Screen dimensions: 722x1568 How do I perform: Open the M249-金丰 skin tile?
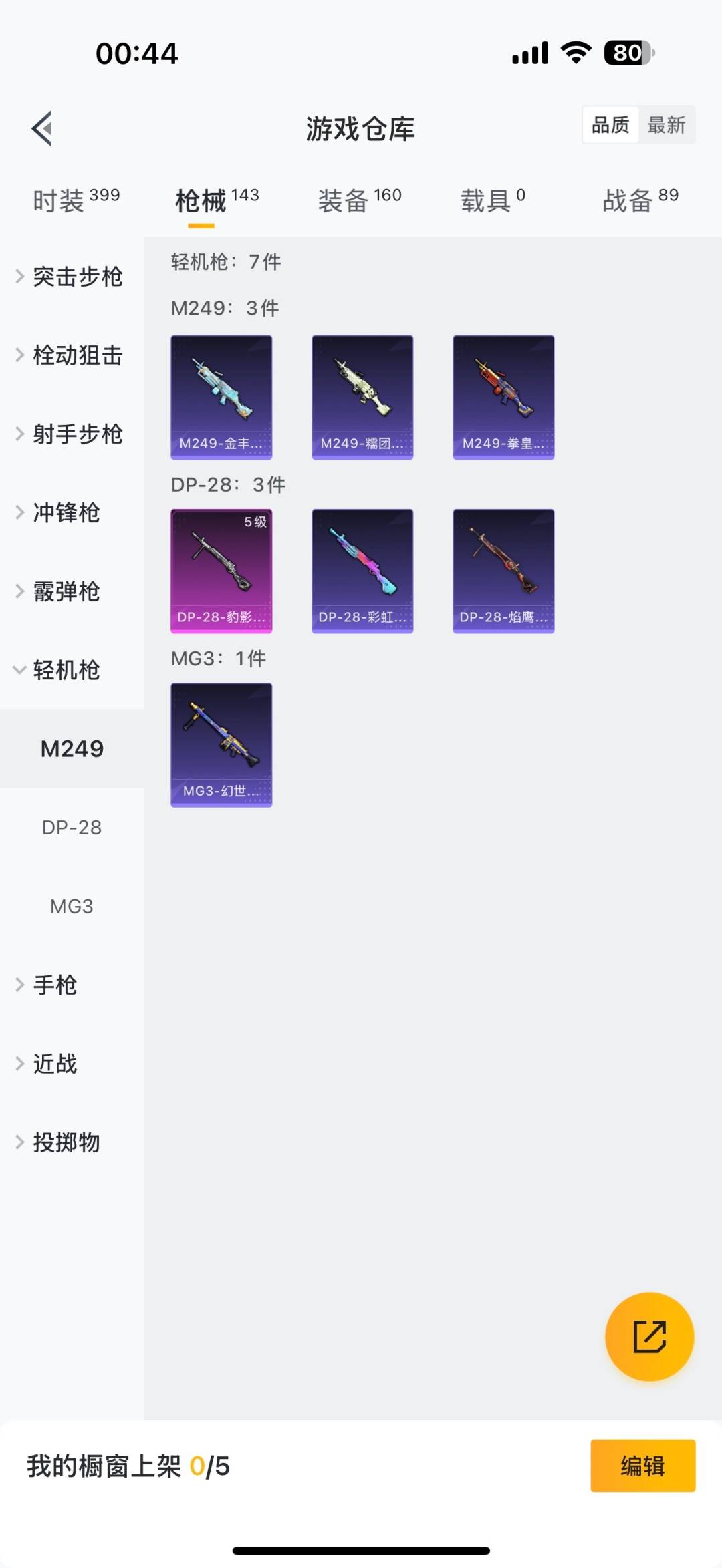(221, 398)
